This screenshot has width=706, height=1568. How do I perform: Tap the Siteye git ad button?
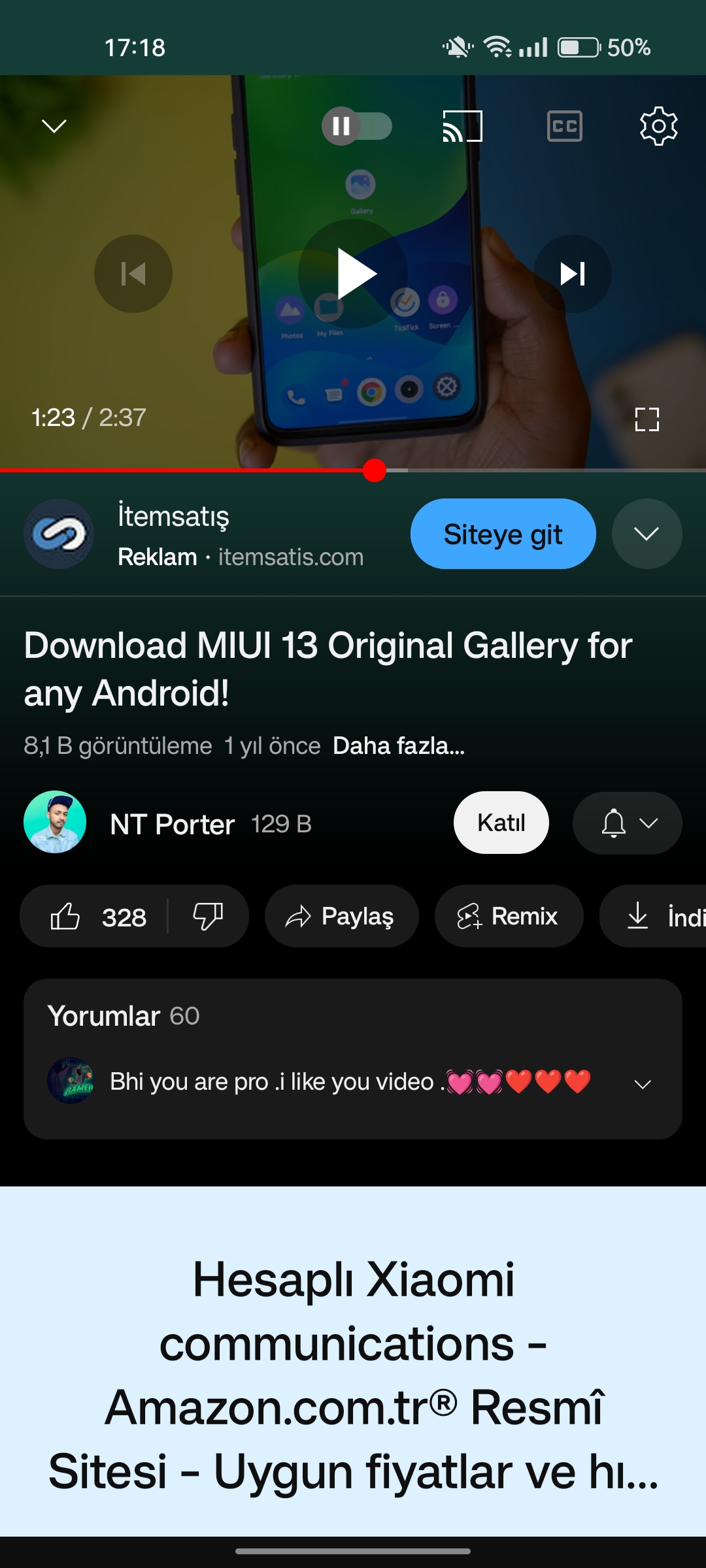[x=503, y=534]
